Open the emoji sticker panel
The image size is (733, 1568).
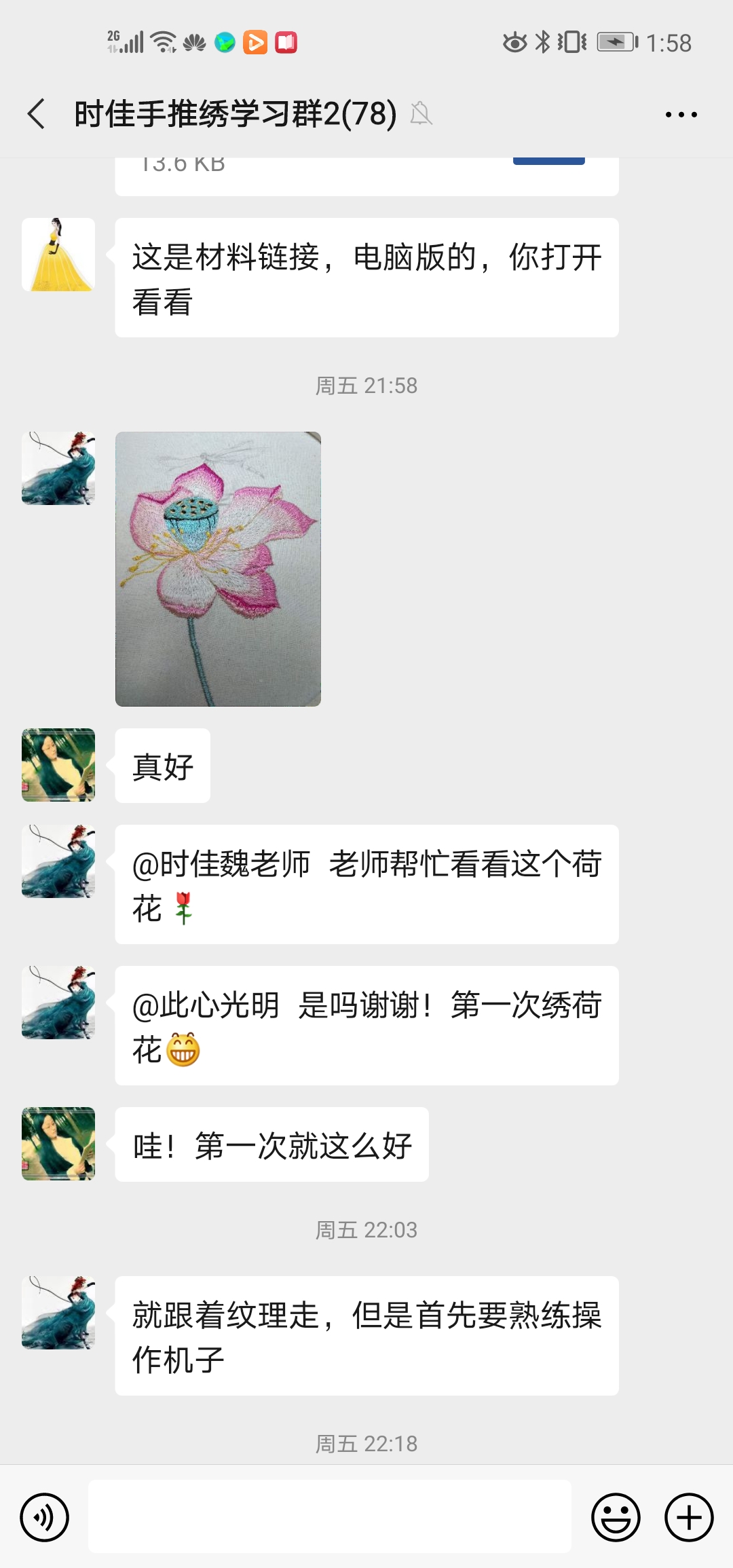[x=616, y=1517]
